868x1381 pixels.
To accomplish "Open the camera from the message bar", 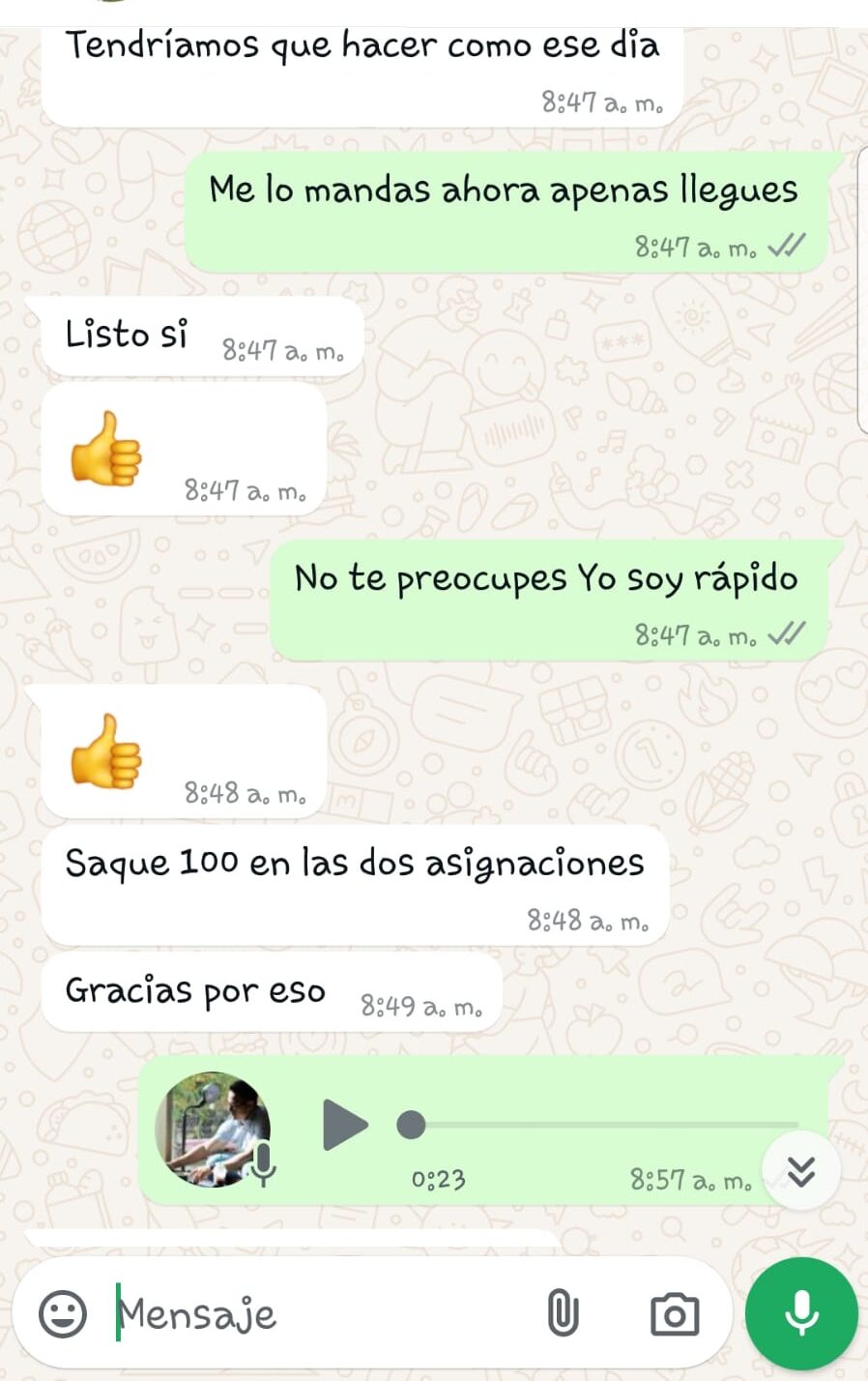I will 675,1314.
